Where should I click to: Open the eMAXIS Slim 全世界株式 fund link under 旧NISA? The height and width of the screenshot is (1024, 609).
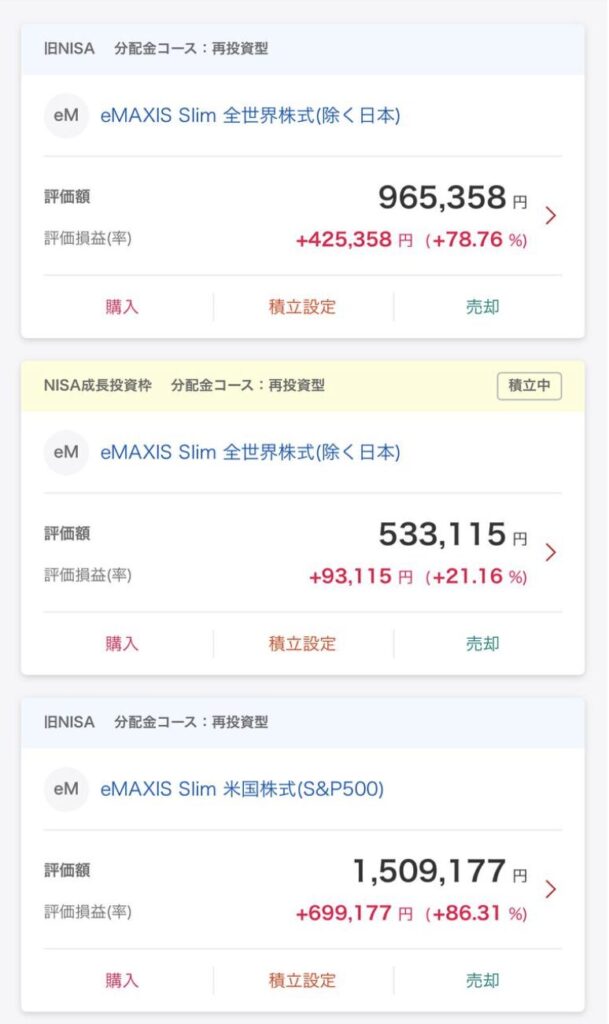(x=250, y=116)
